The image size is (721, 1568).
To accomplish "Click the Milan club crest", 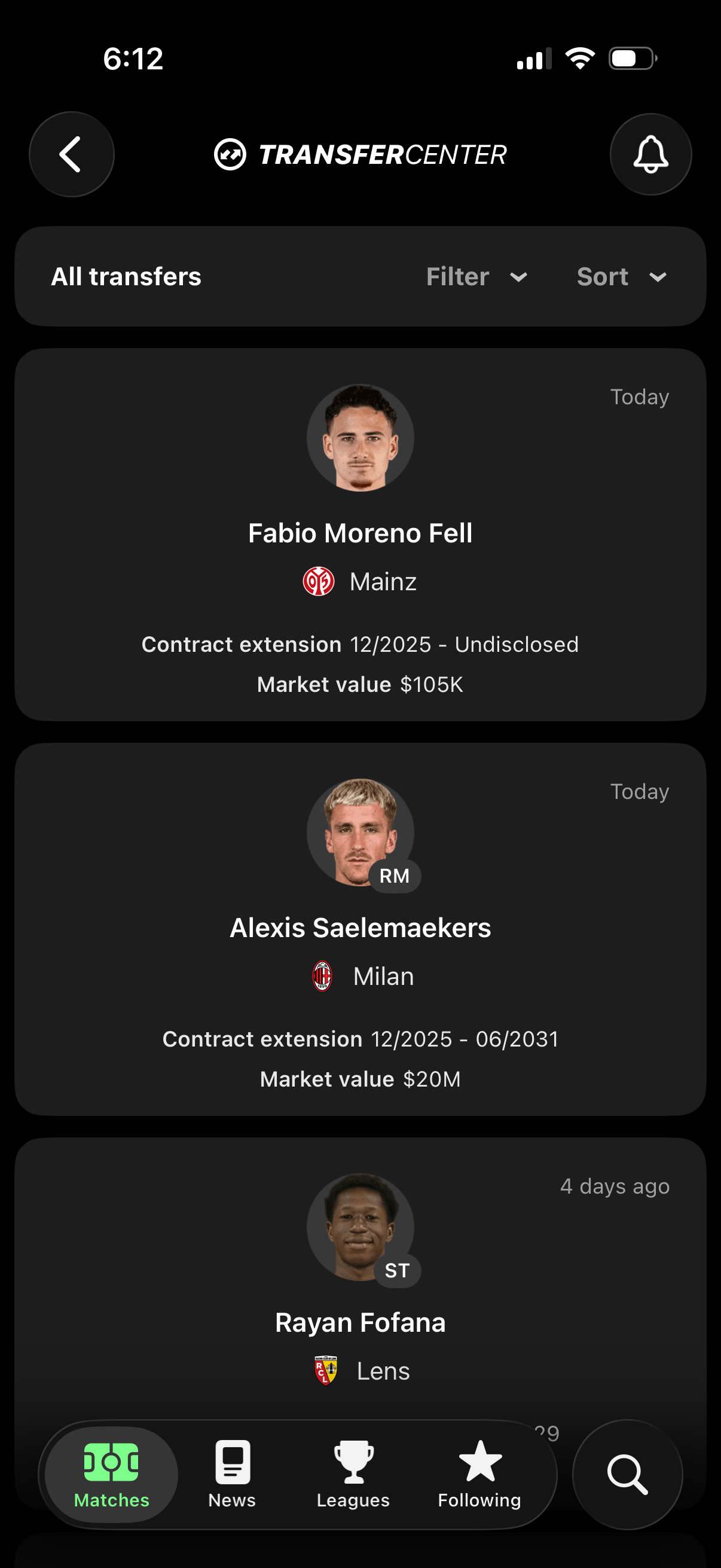I will pos(322,976).
